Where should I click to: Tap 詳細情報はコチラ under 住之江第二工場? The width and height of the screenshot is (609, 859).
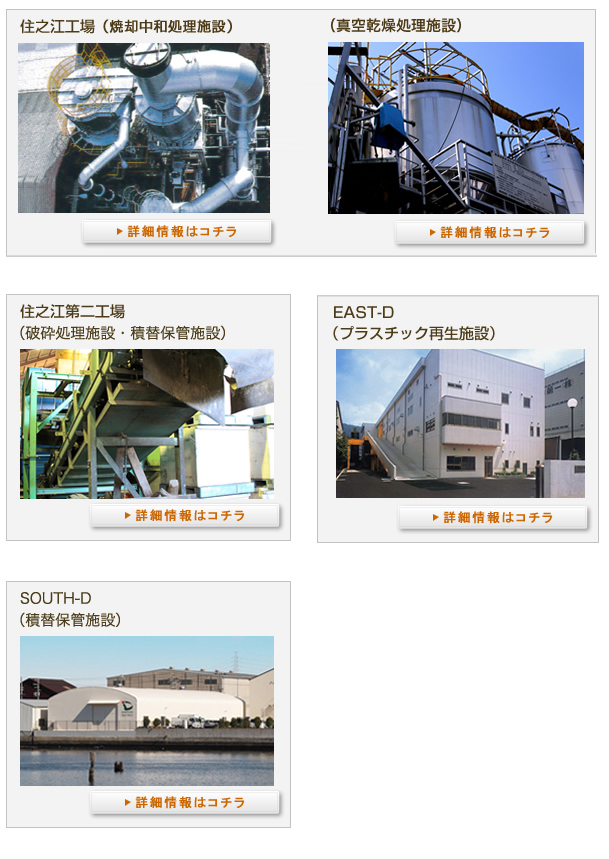(x=185, y=516)
